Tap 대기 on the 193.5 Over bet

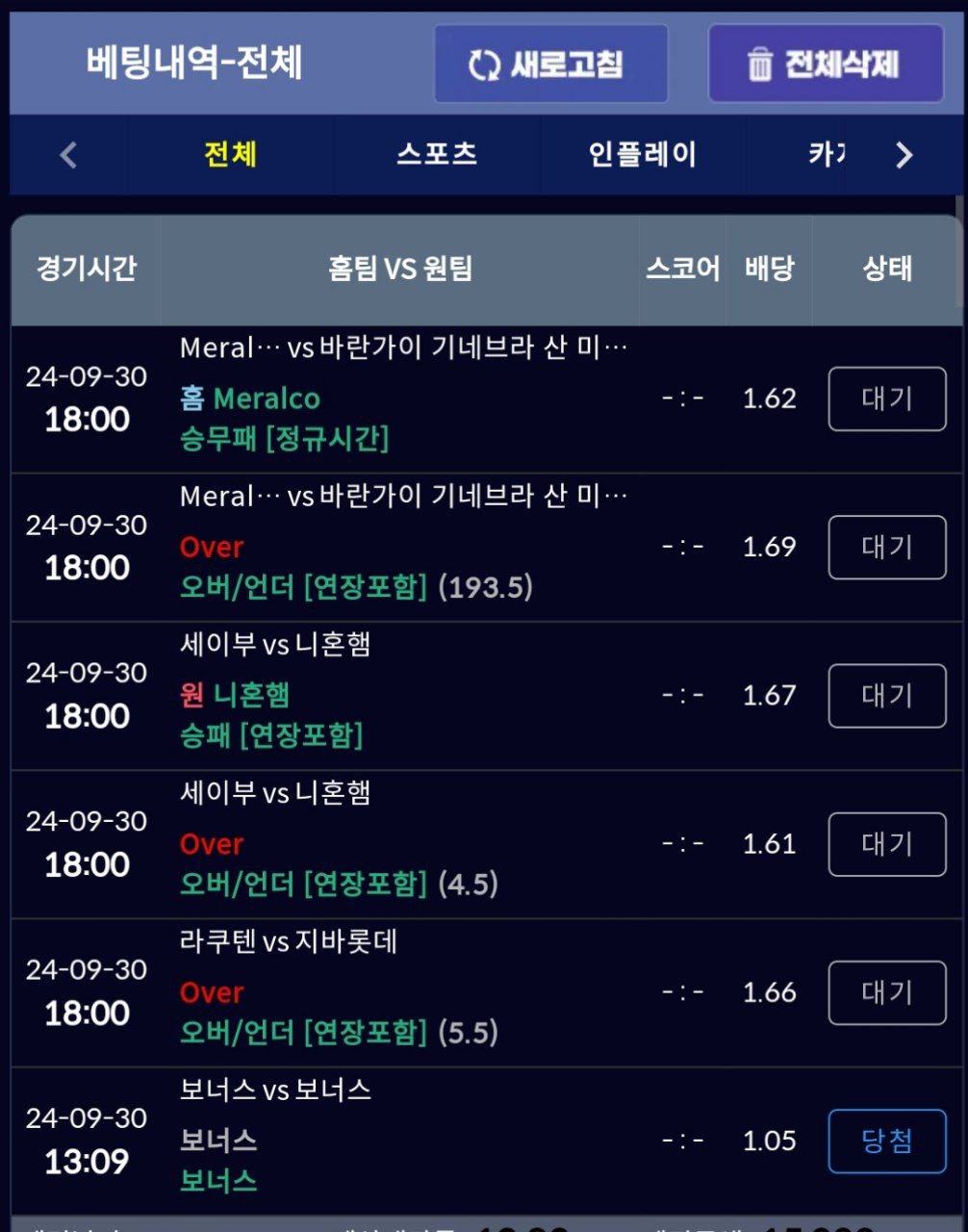tap(887, 547)
